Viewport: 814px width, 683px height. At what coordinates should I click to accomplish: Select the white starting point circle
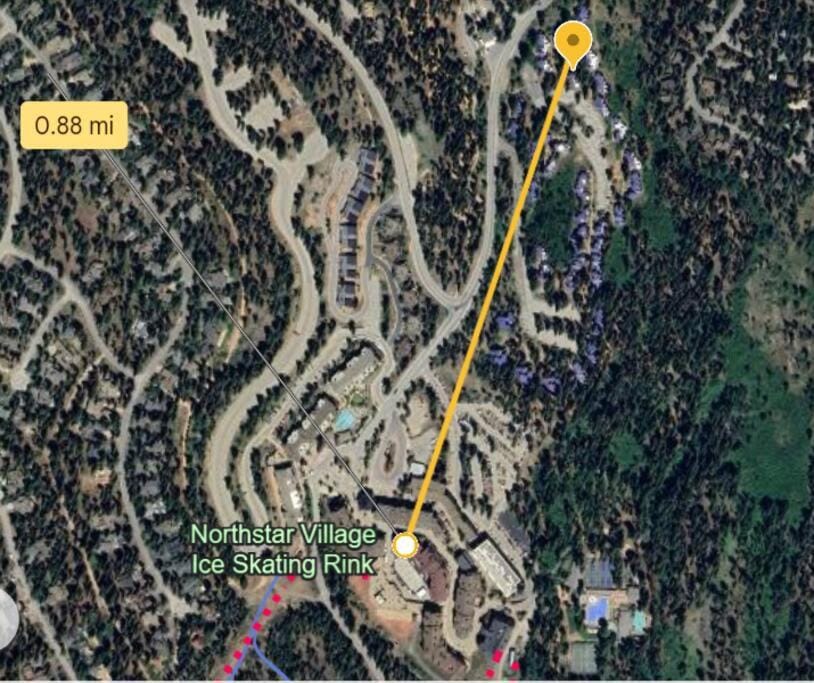tap(405, 546)
